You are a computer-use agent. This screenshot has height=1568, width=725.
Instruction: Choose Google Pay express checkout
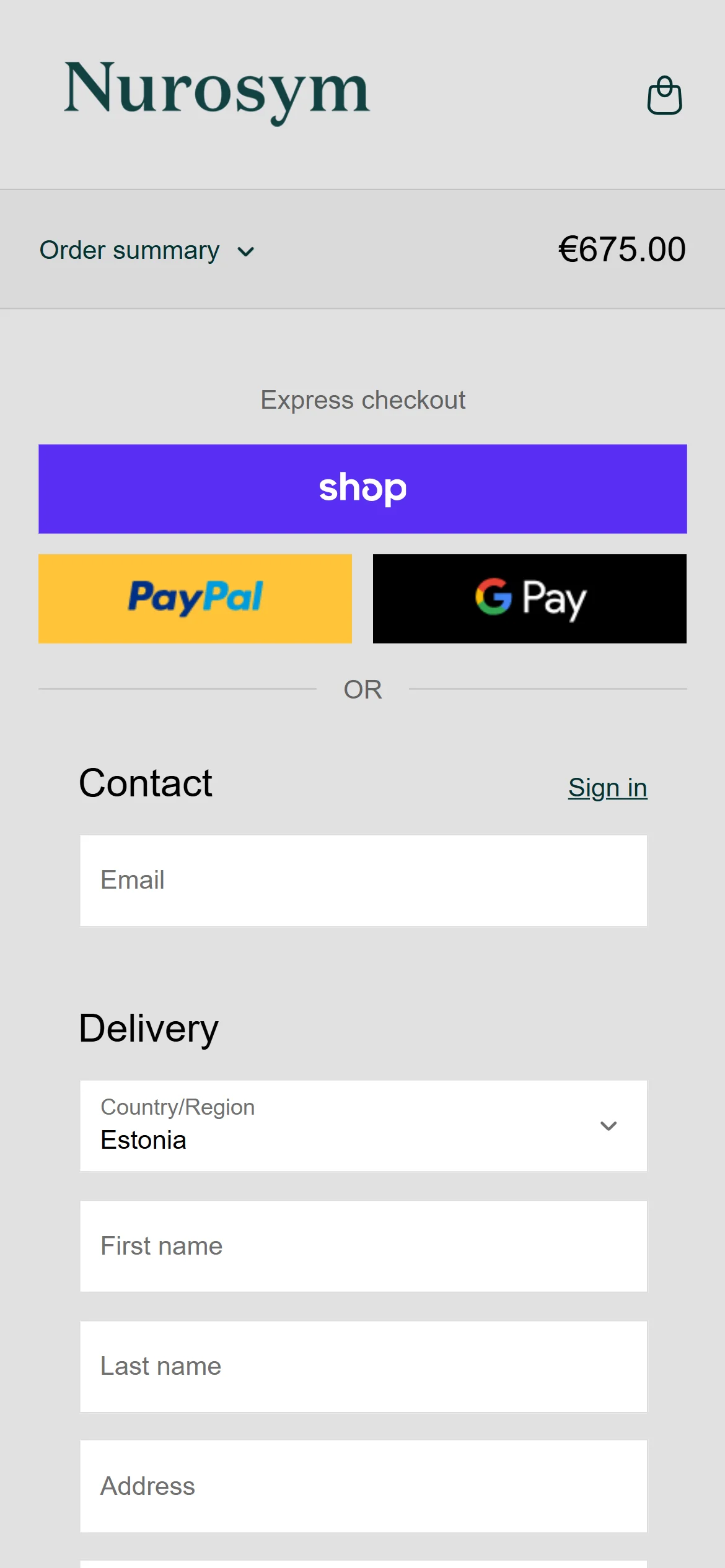tap(529, 598)
